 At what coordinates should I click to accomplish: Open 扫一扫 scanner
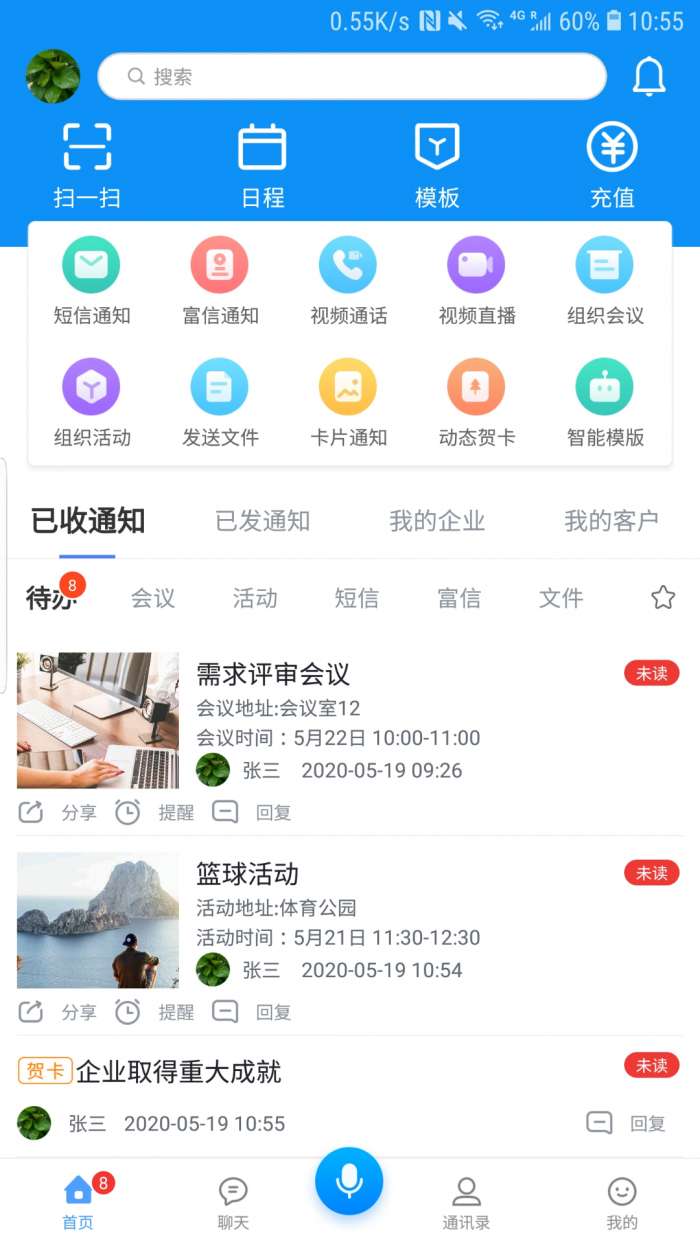point(87,165)
